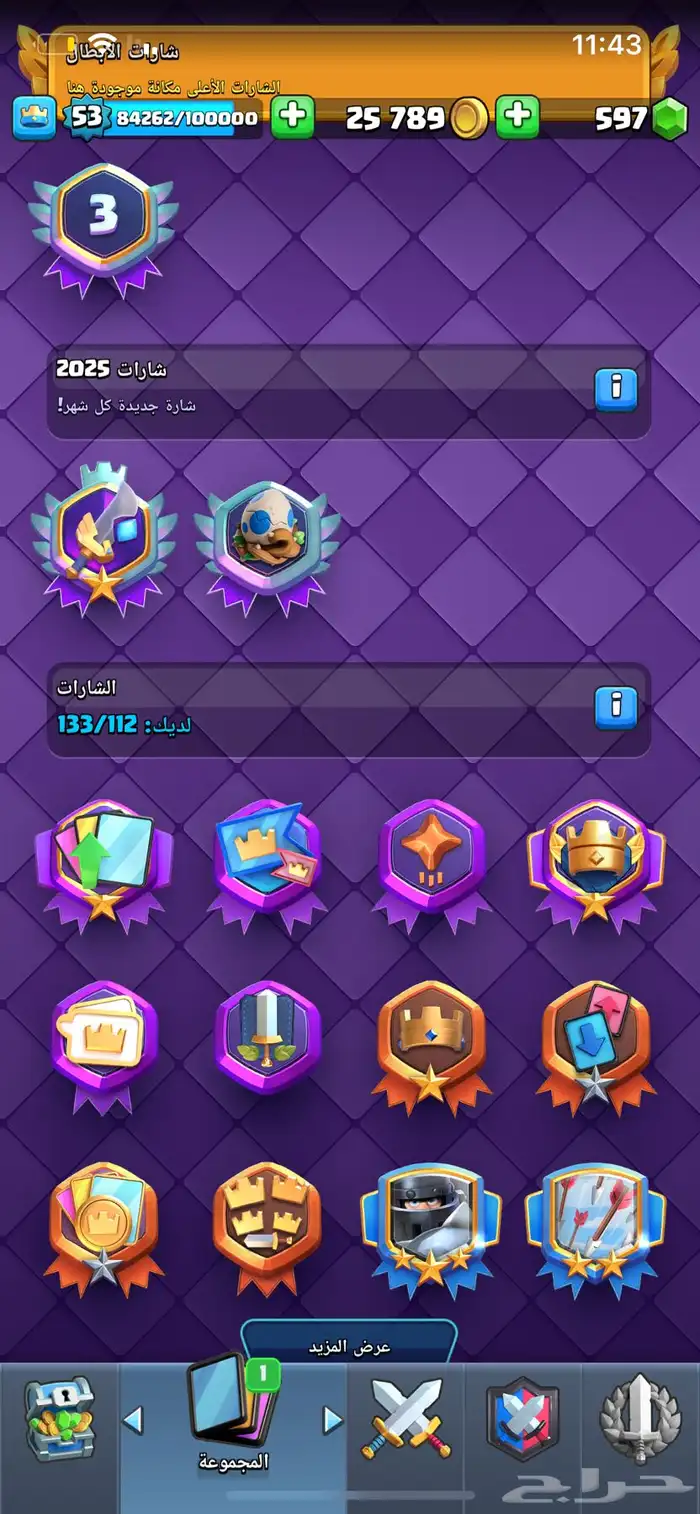
Task: Show more badges via عرض المزيد
Action: pos(348,1346)
